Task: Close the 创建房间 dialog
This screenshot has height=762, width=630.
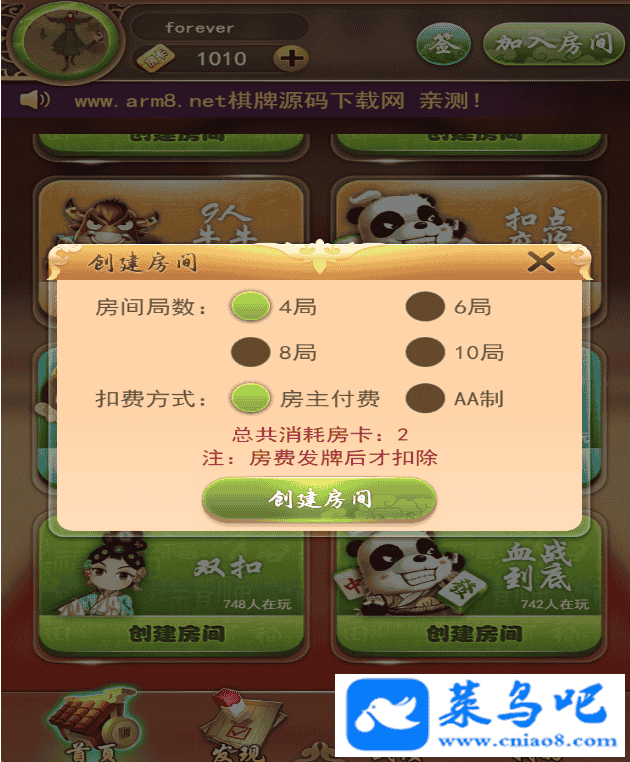Action: (x=541, y=263)
